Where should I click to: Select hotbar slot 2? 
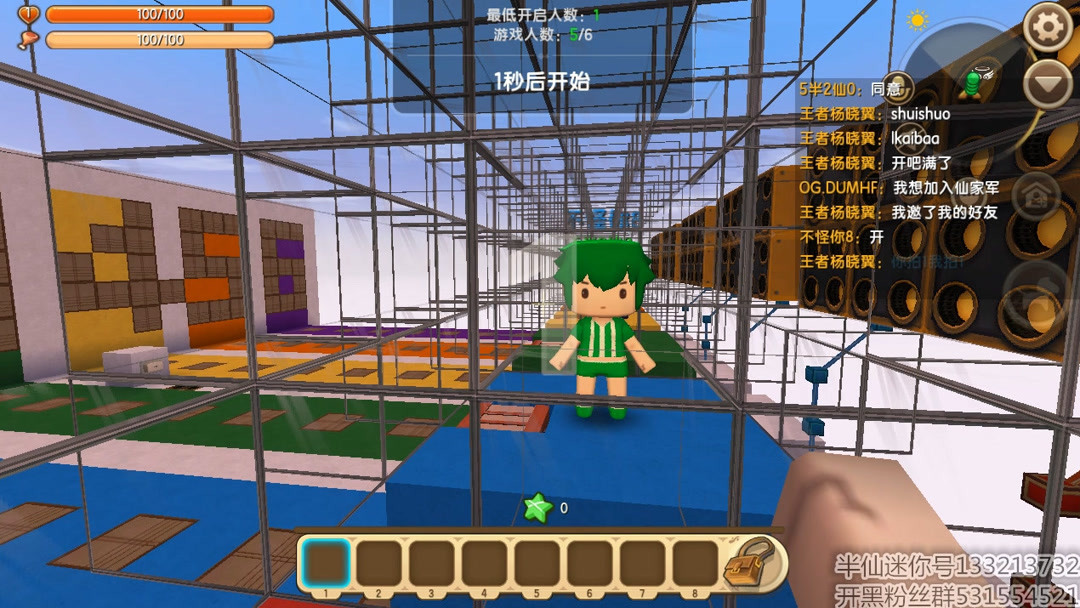(378, 563)
